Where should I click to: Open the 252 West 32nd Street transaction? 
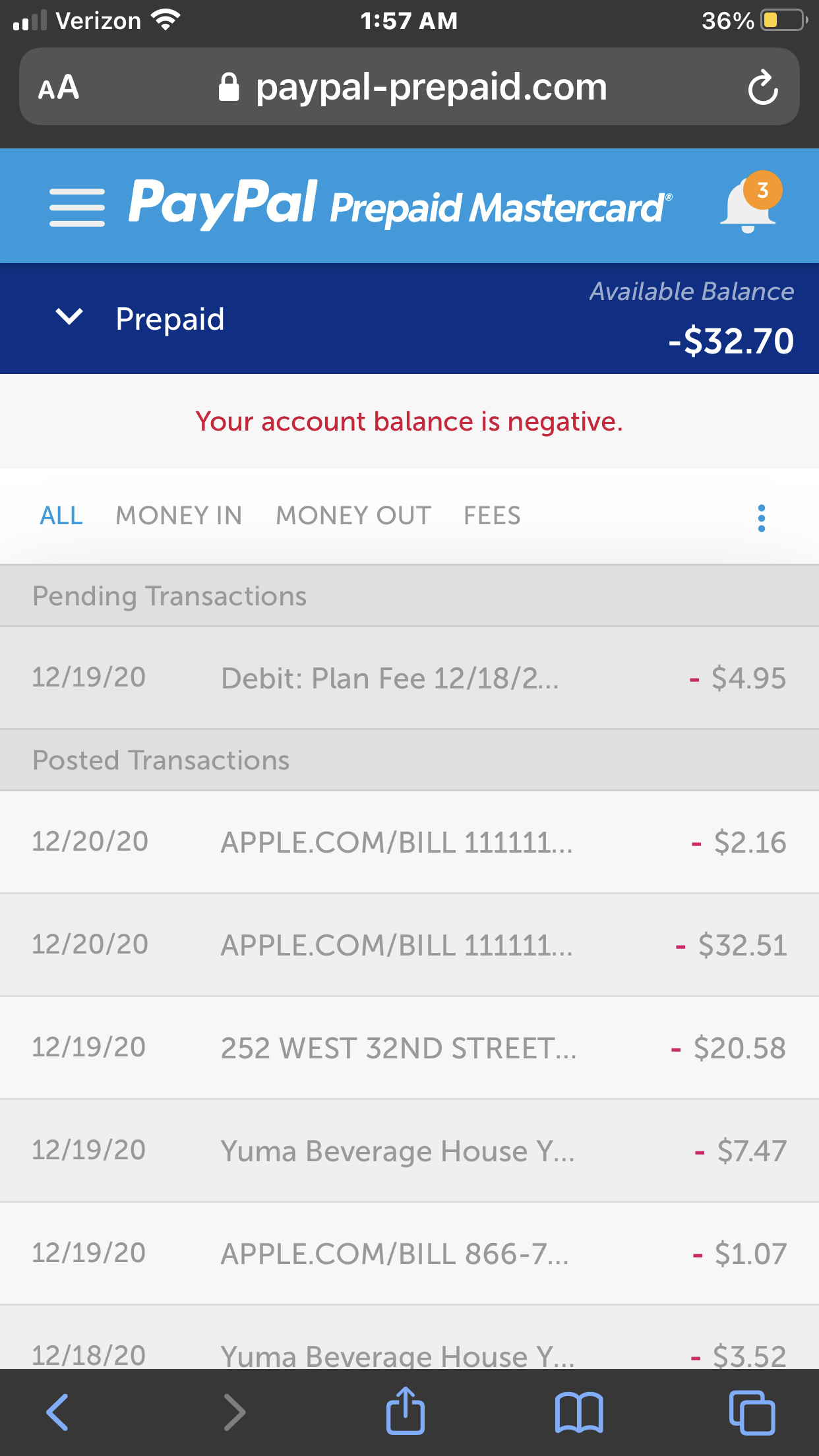tap(409, 1048)
